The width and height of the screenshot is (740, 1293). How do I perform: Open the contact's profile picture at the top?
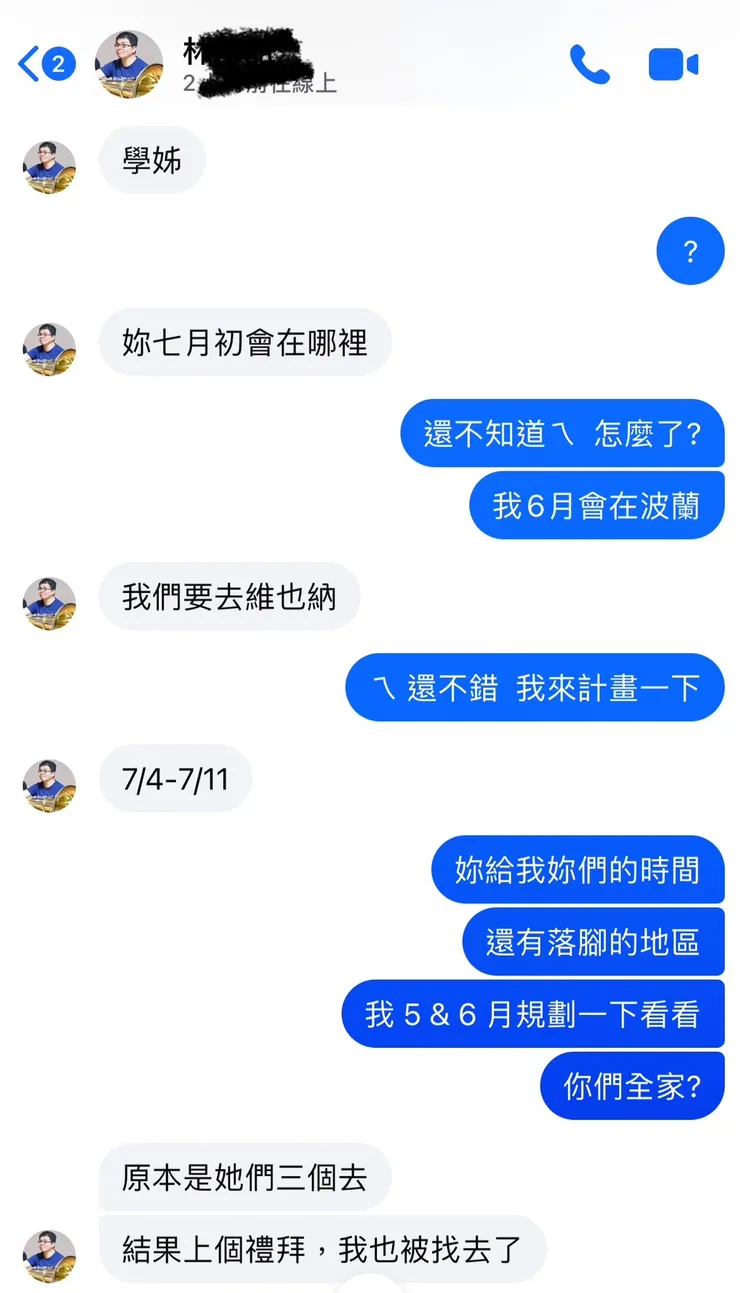128,63
